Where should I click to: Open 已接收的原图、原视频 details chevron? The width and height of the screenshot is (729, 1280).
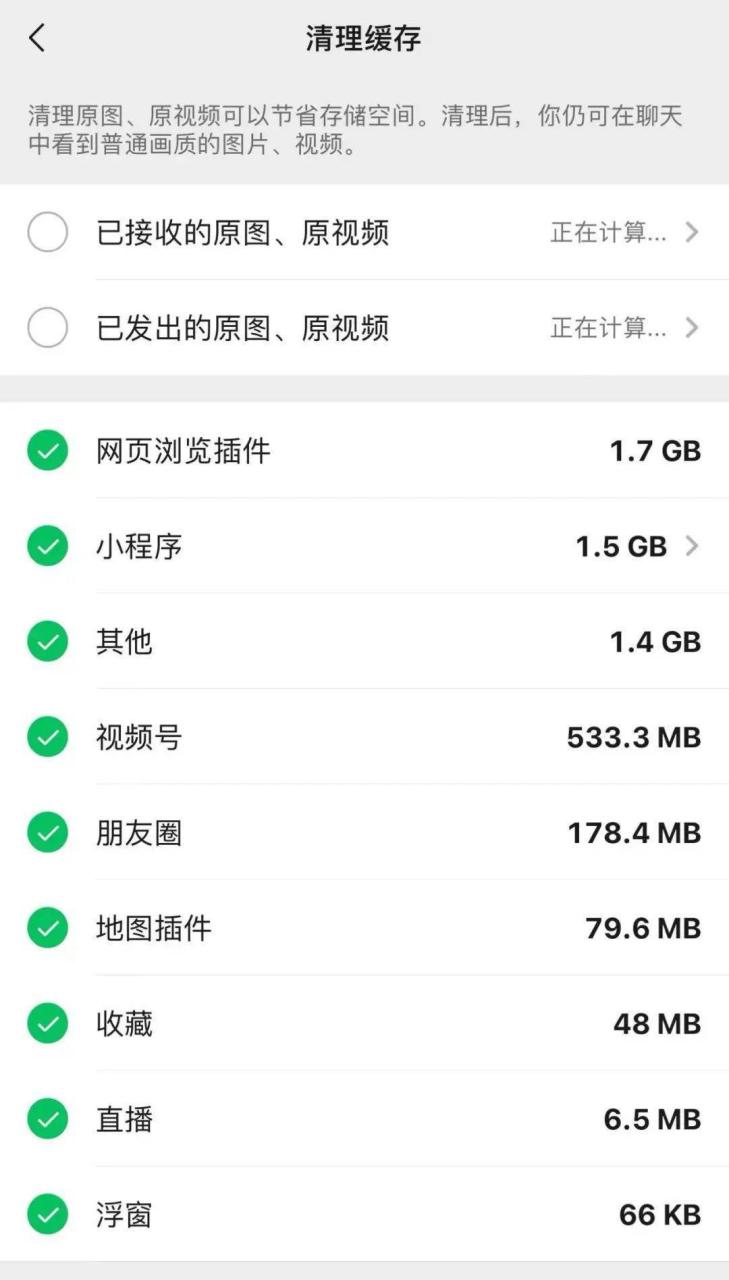692,232
